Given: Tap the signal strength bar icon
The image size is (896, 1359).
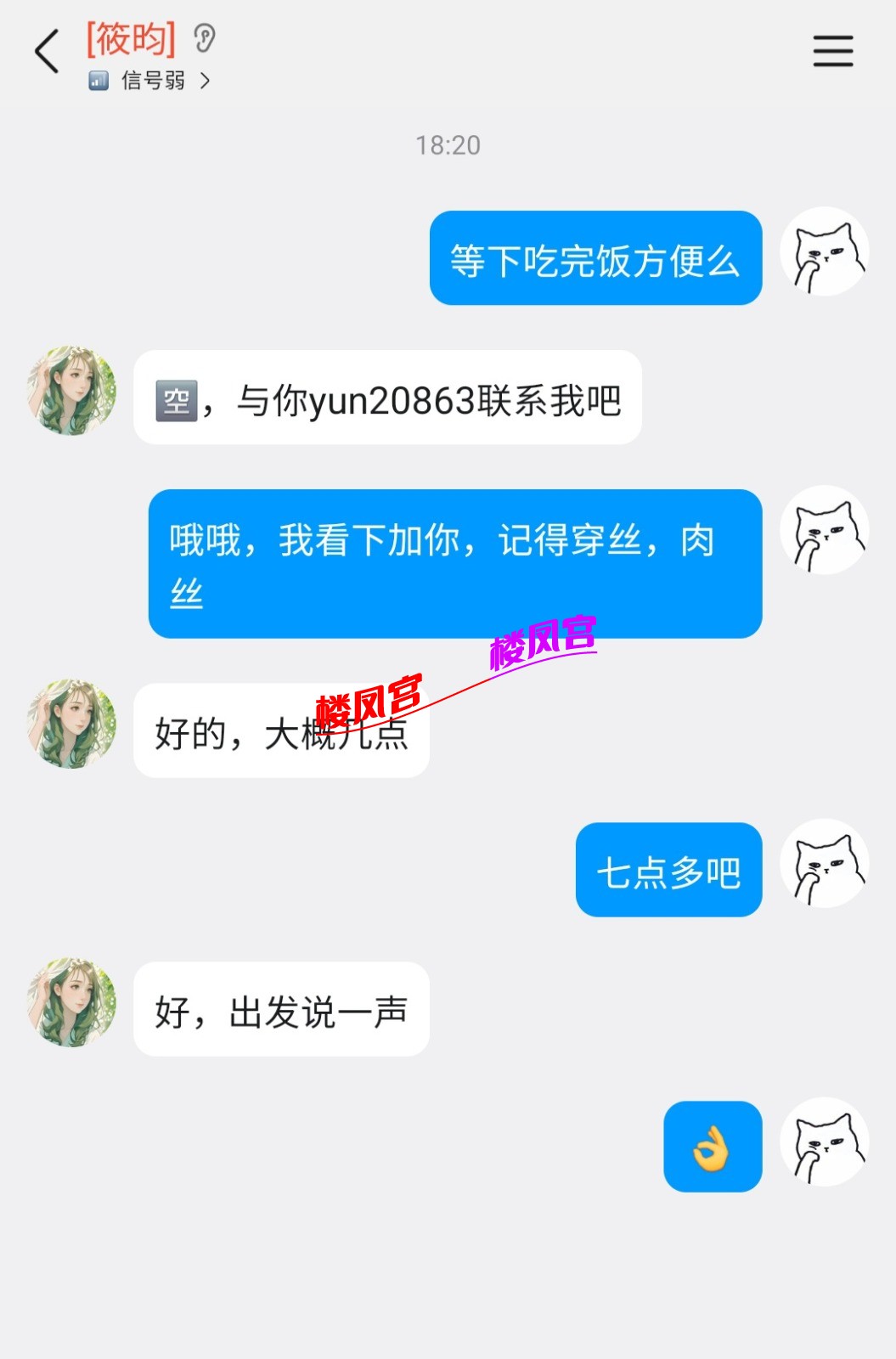Looking at the screenshot, I should pos(98,80).
